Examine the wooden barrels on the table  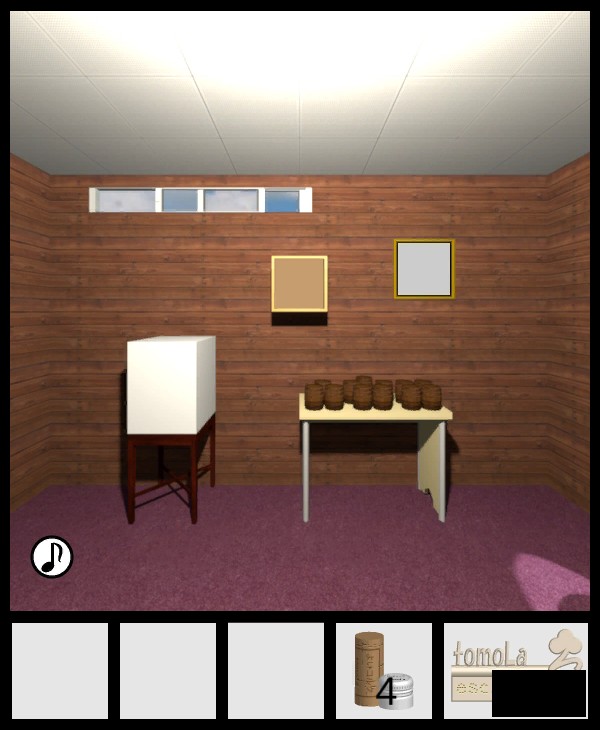[x=373, y=394]
